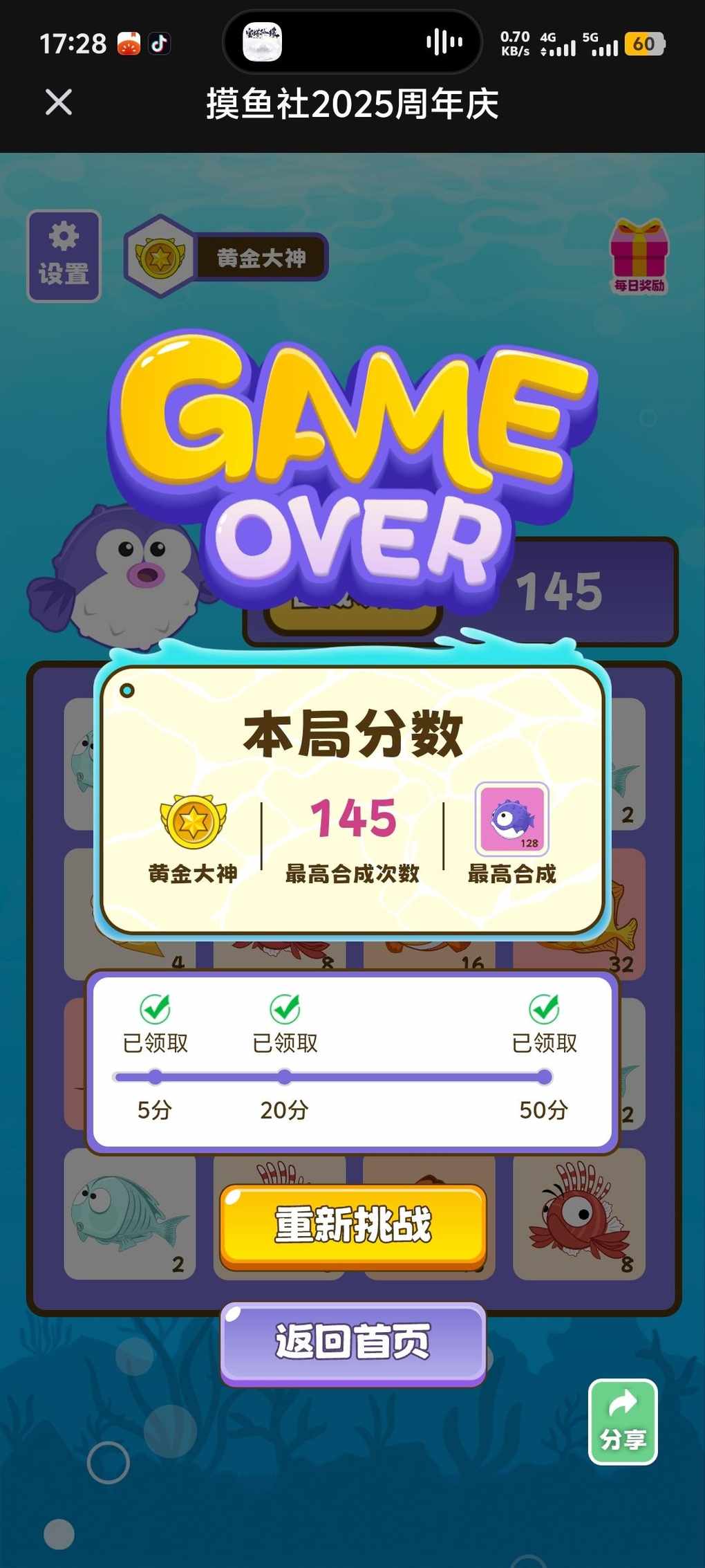Share the score with 分享 button
Viewport: 705px width, 1568px height.
(623, 1421)
